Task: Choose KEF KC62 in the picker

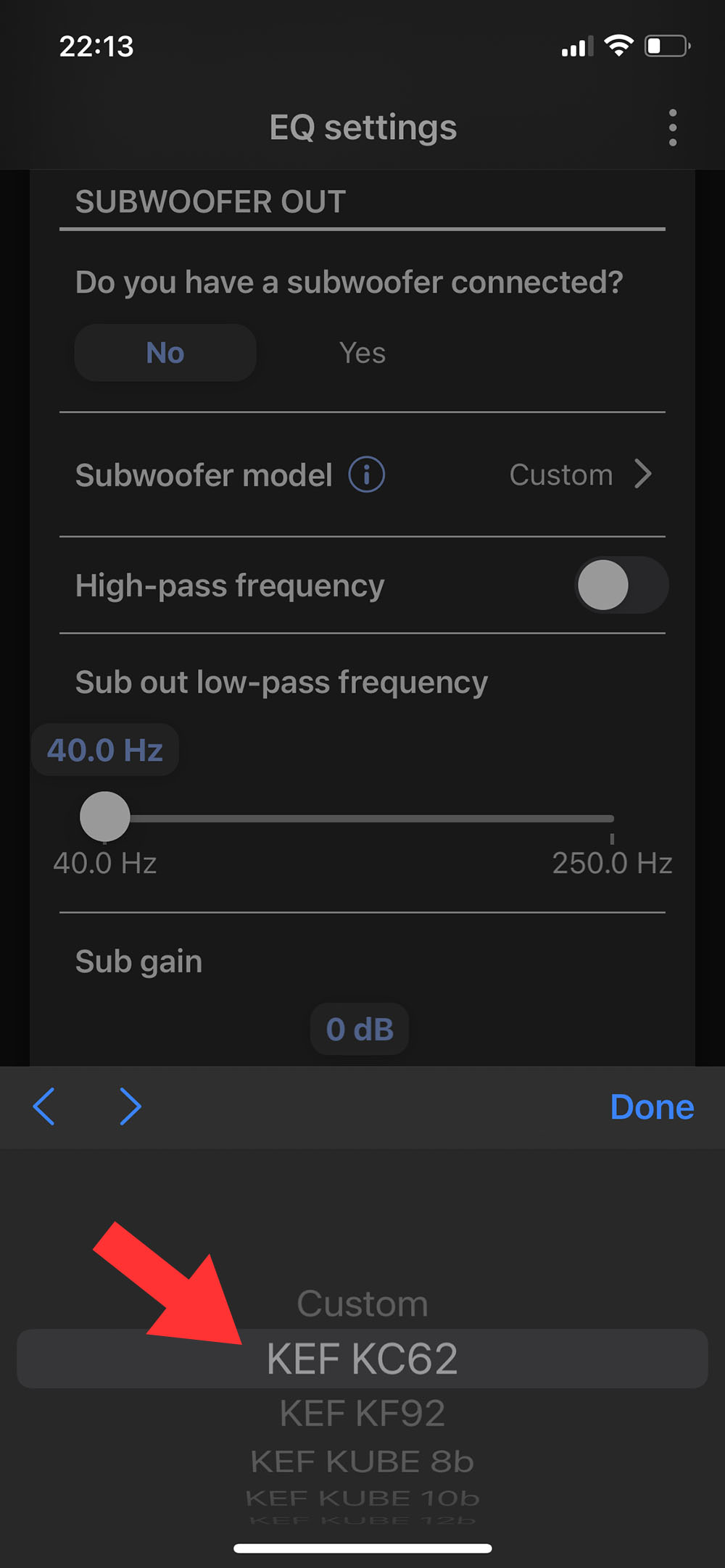Action: pos(362,1359)
